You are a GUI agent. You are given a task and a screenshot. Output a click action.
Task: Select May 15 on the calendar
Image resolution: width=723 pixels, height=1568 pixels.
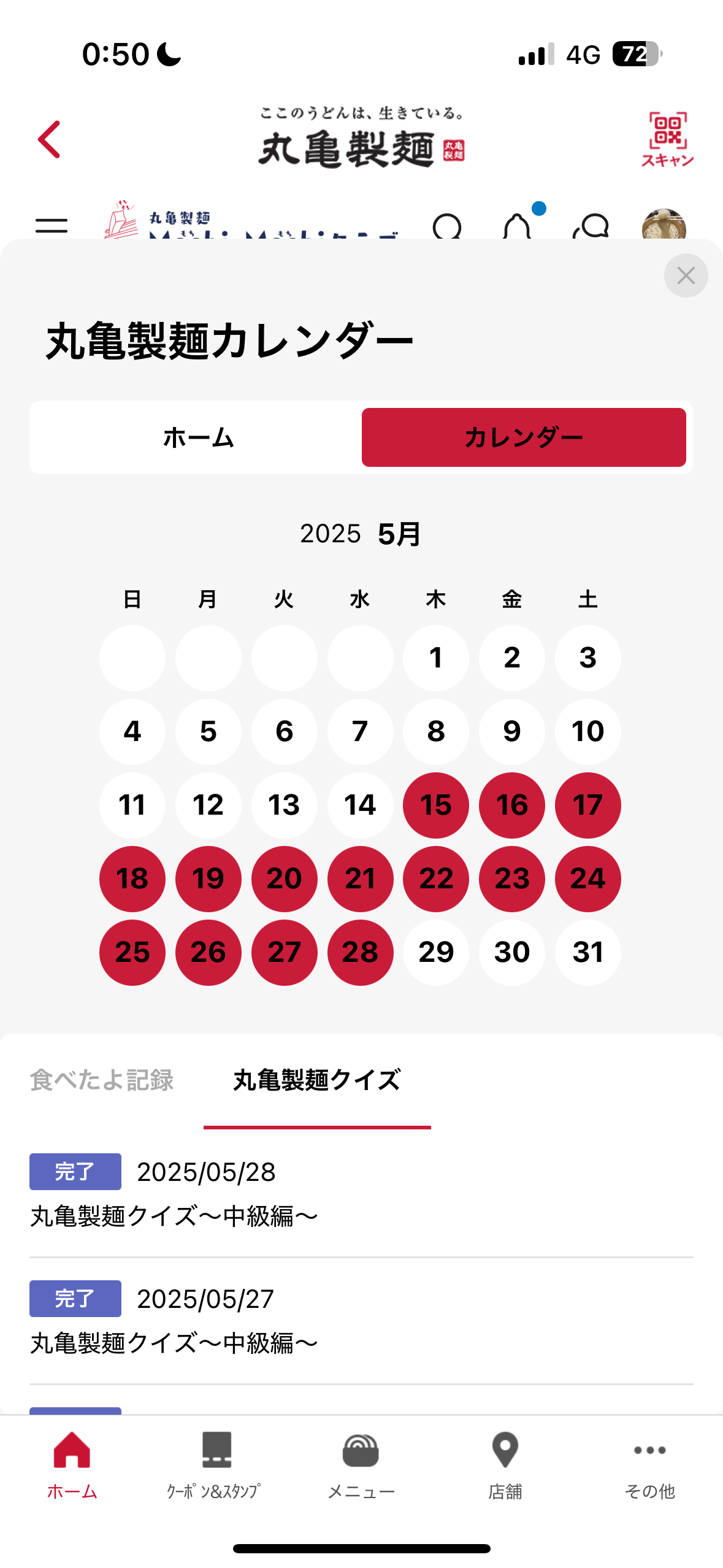[x=436, y=805]
